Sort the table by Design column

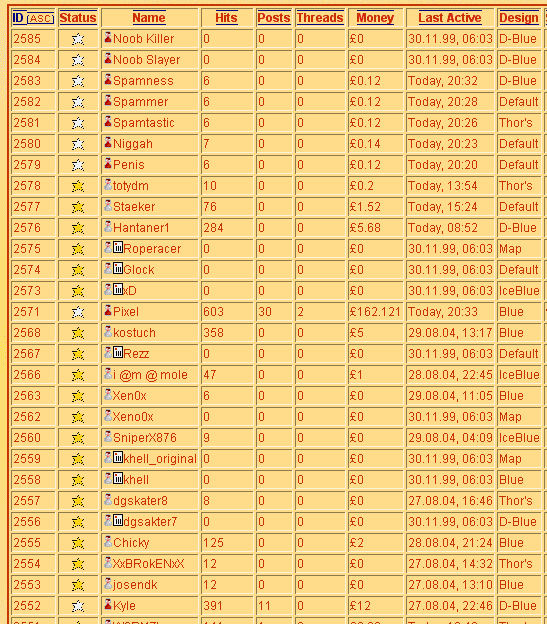519,18
